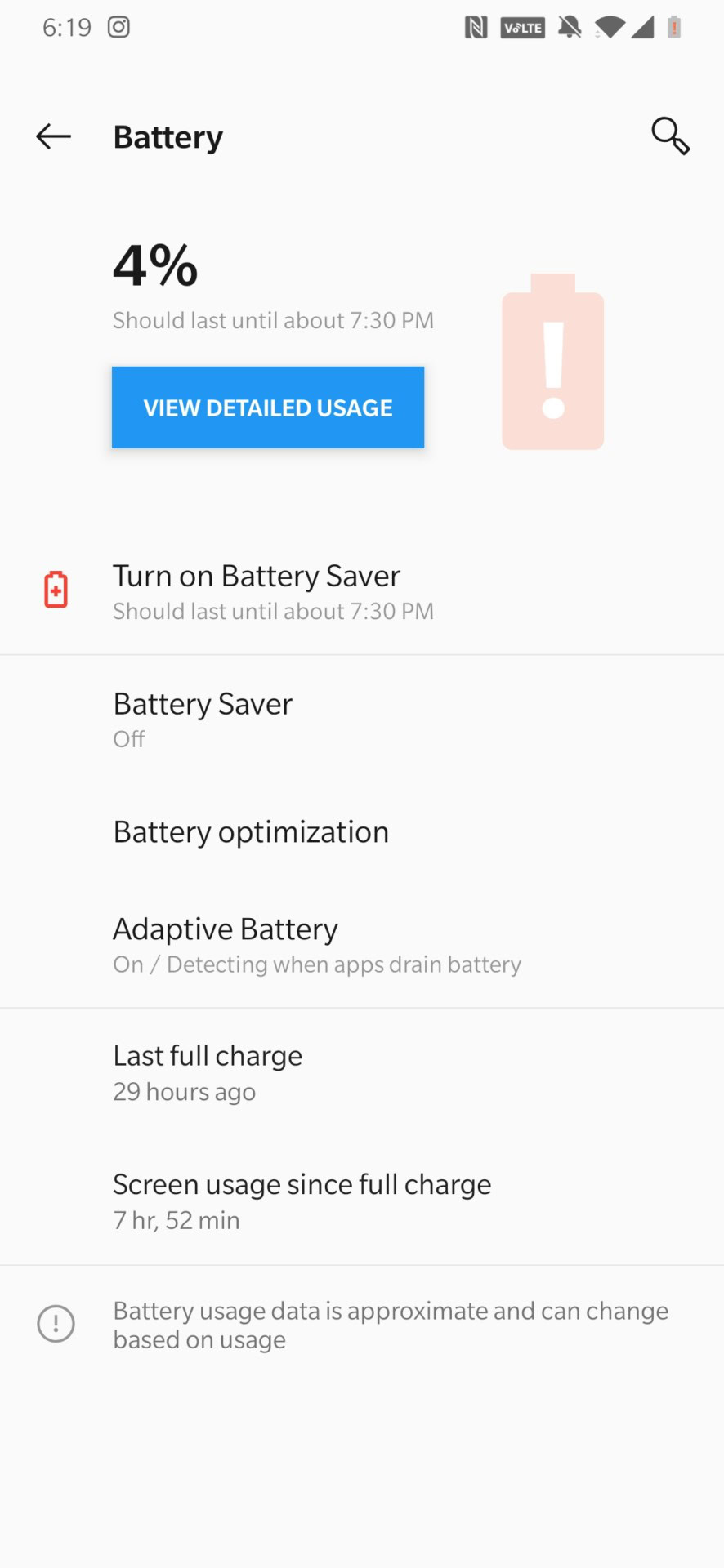The width and height of the screenshot is (724, 1568).
Task: Go back from Battery settings
Action: point(54,136)
